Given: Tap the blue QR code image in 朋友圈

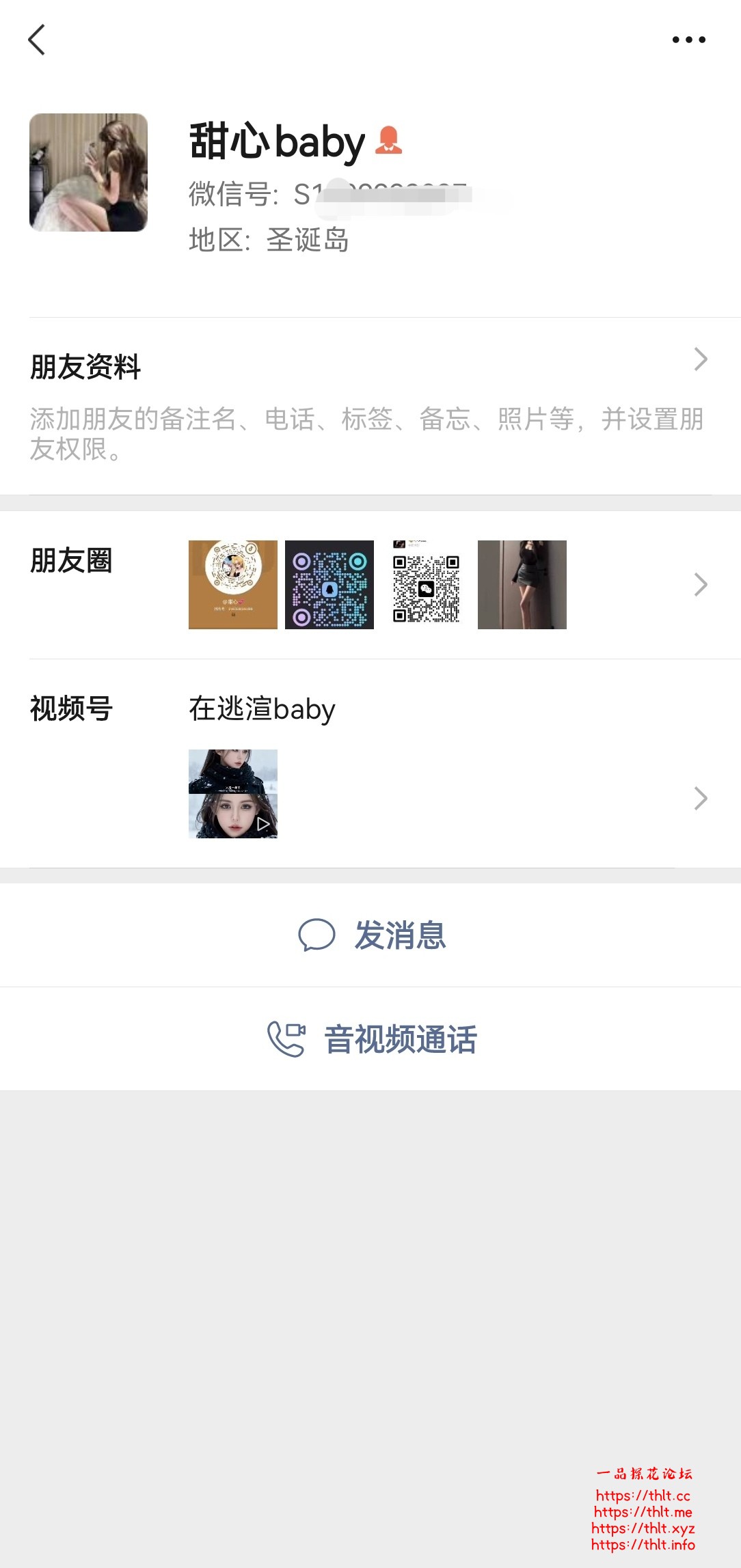Looking at the screenshot, I should (x=329, y=584).
